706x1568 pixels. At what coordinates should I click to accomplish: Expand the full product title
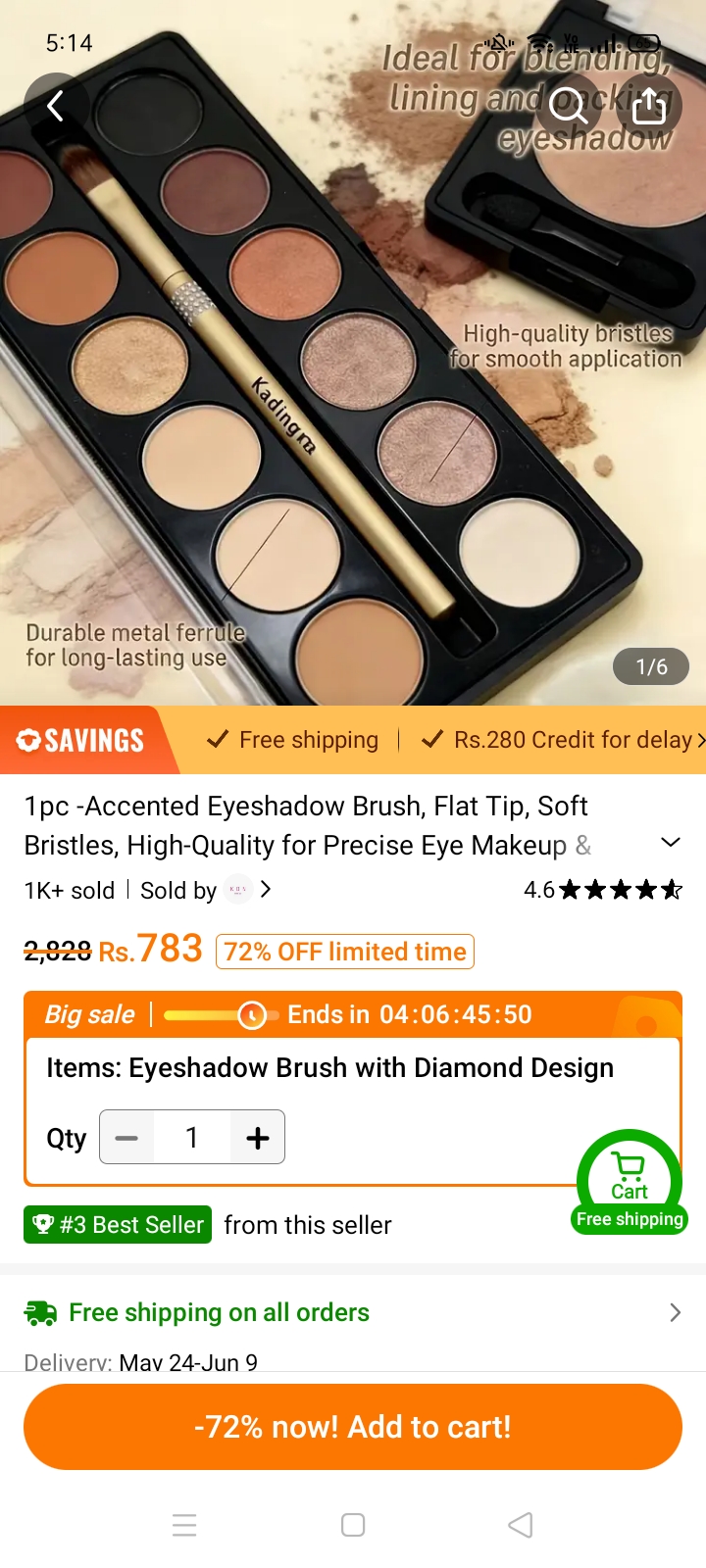tap(671, 842)
